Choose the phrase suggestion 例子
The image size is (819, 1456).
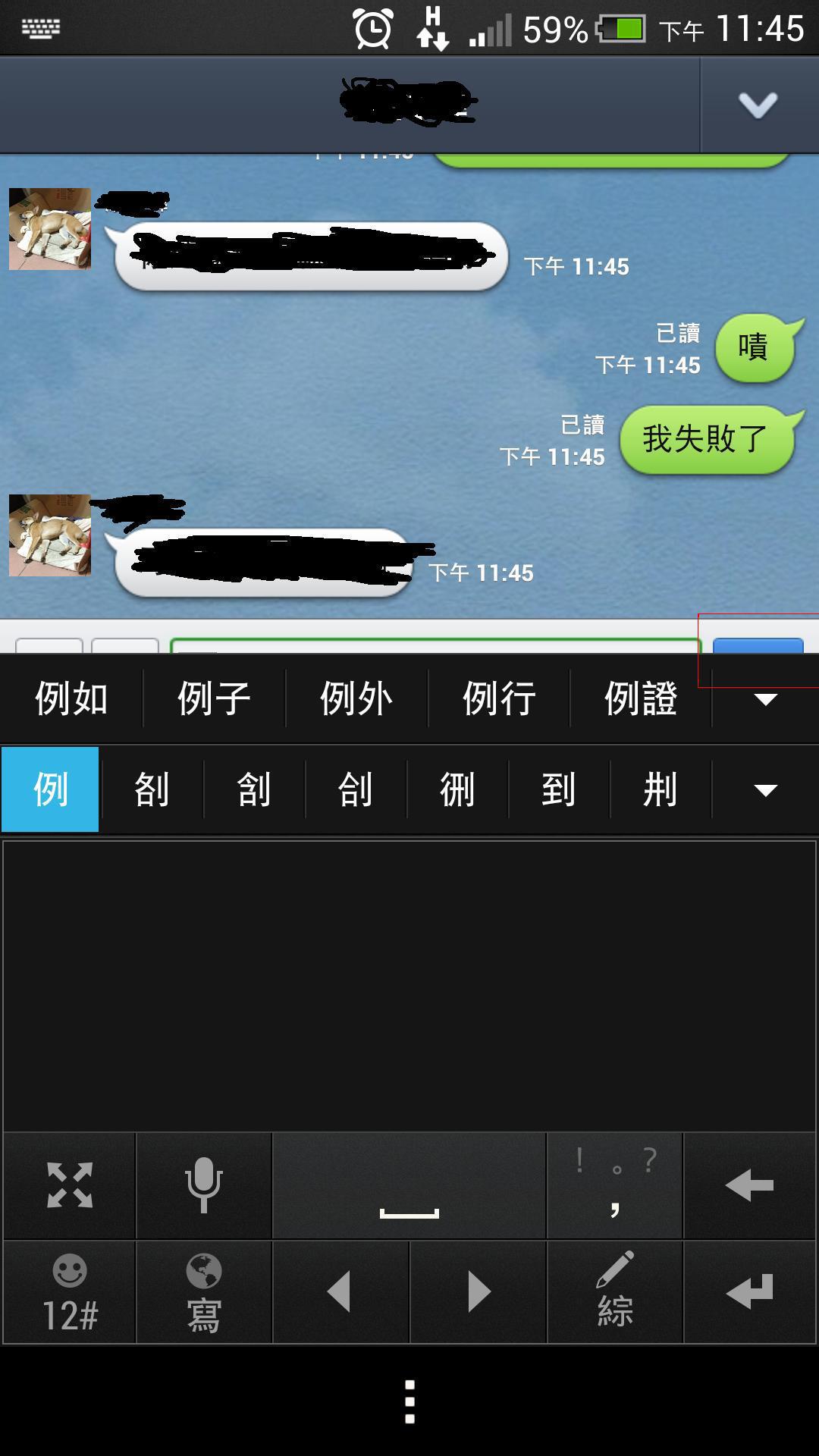tap(214, 698)
